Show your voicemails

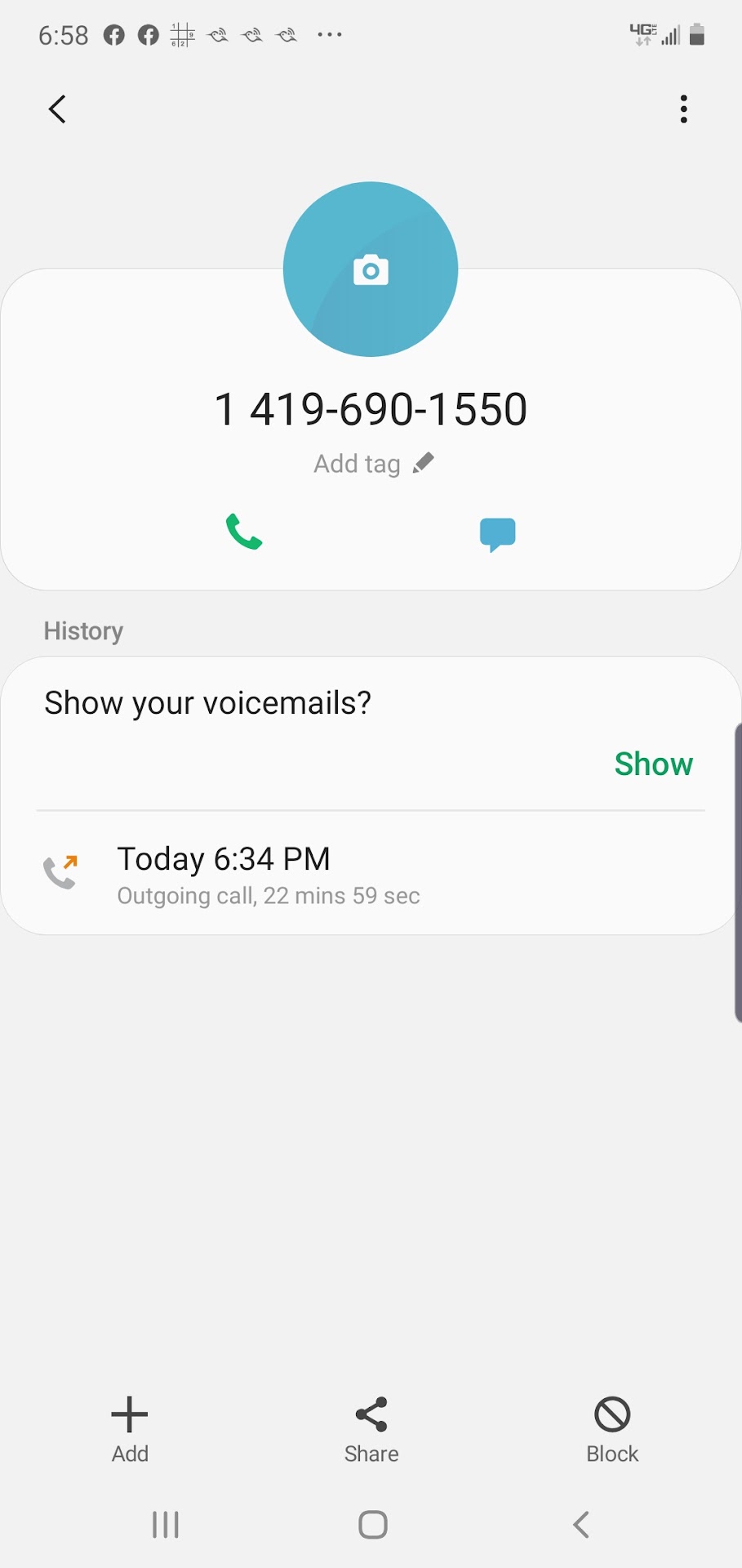[x=653, y=764]
